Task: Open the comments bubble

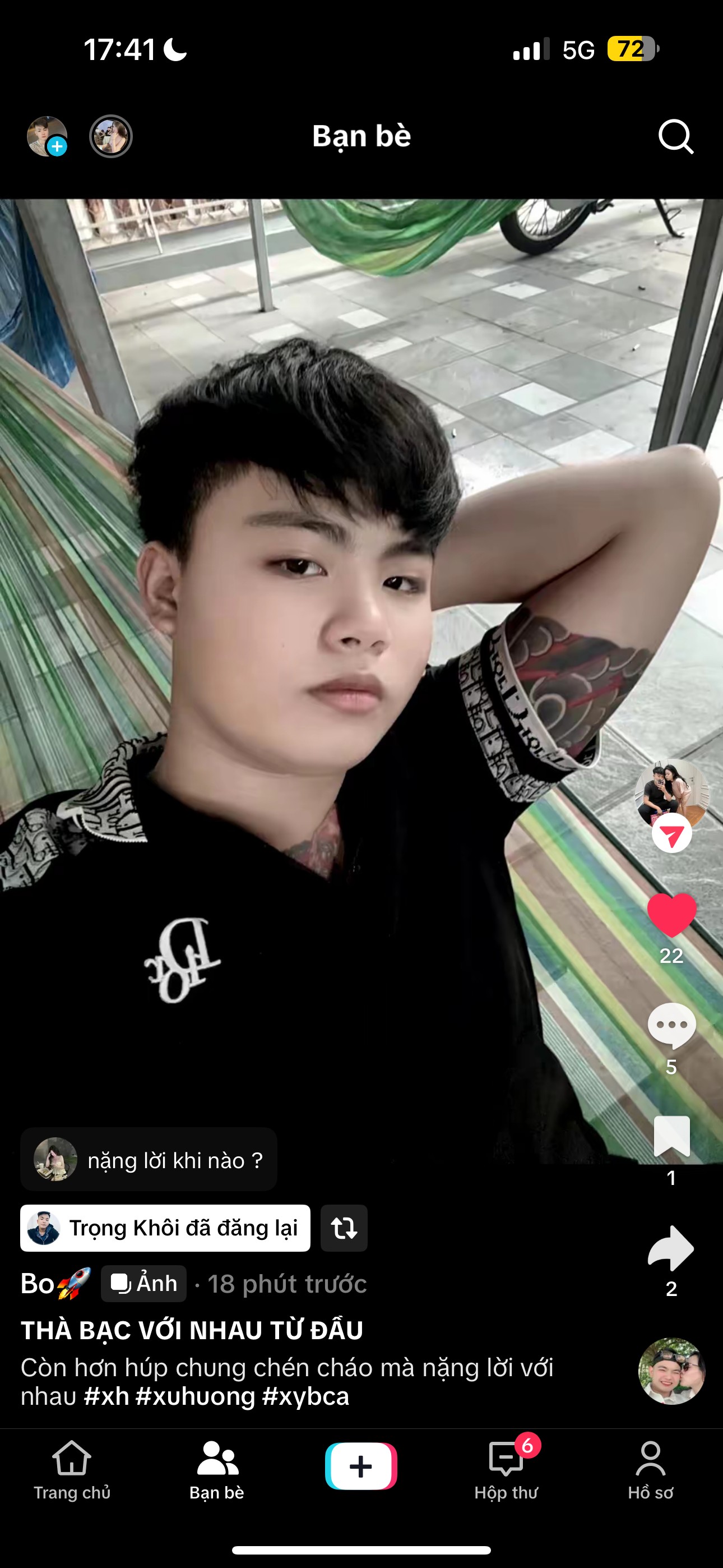Action: click(671, 1026)
